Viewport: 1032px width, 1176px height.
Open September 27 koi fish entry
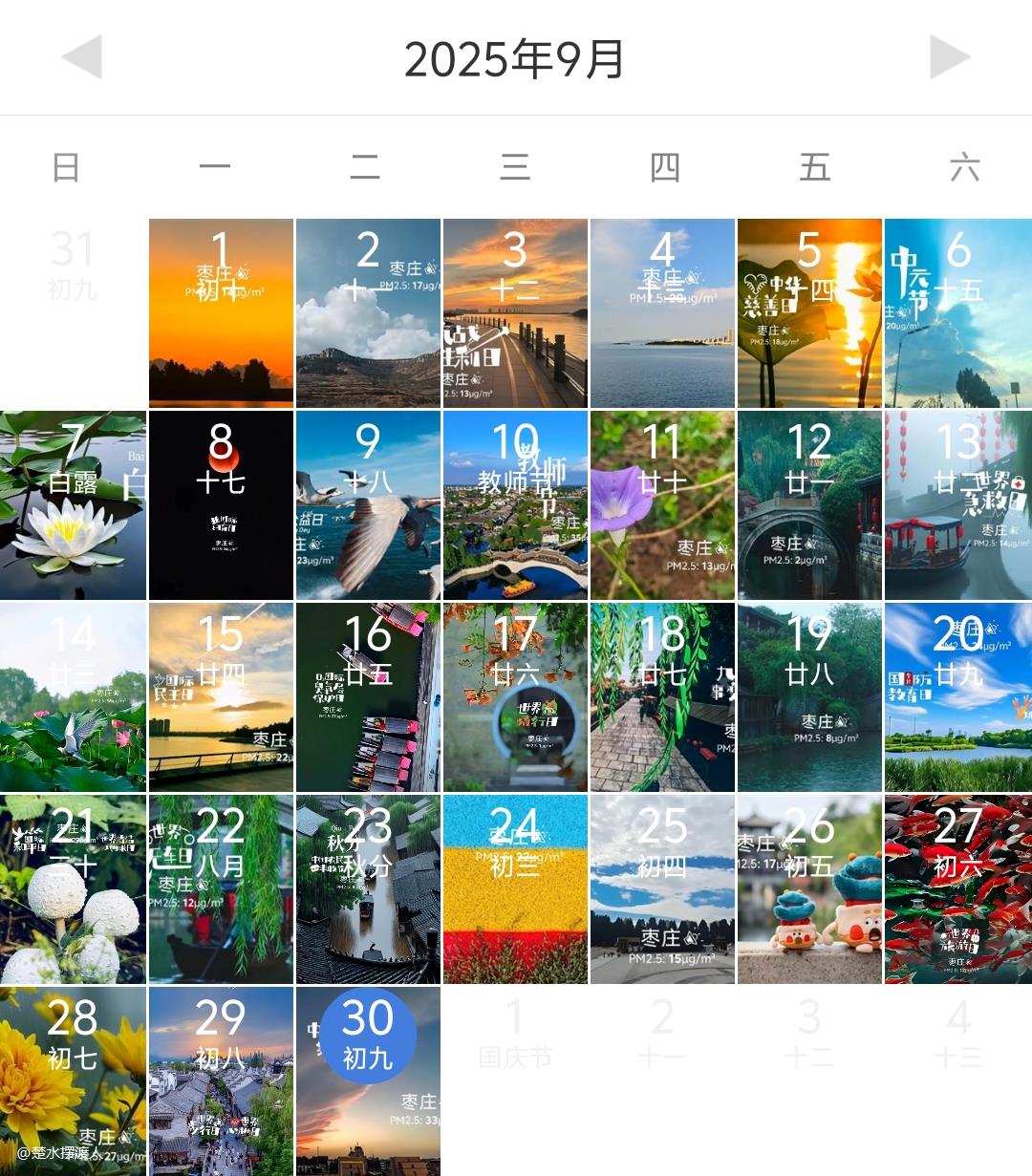click(957, 889)
